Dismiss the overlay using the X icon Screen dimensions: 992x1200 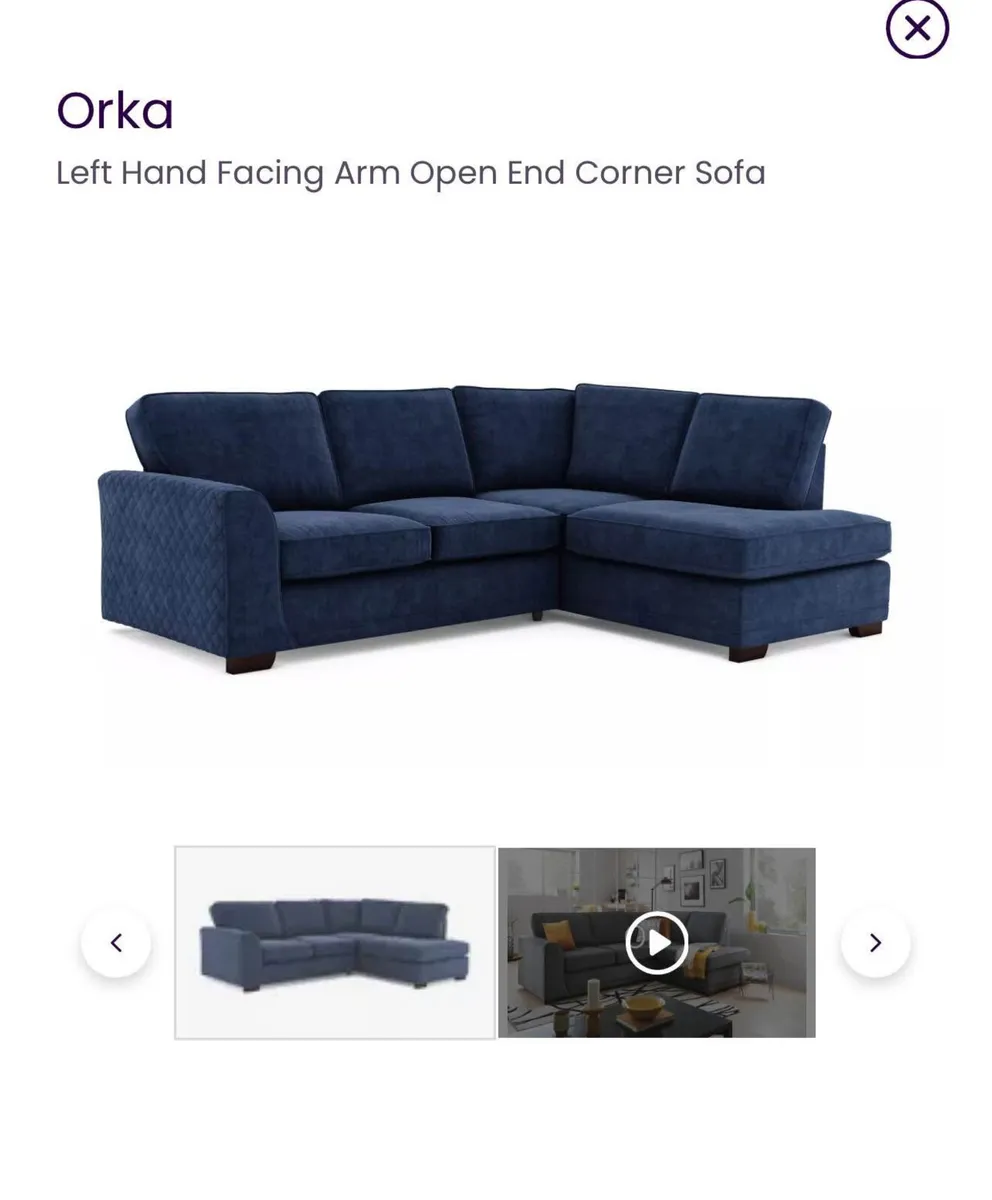(916, 30)
